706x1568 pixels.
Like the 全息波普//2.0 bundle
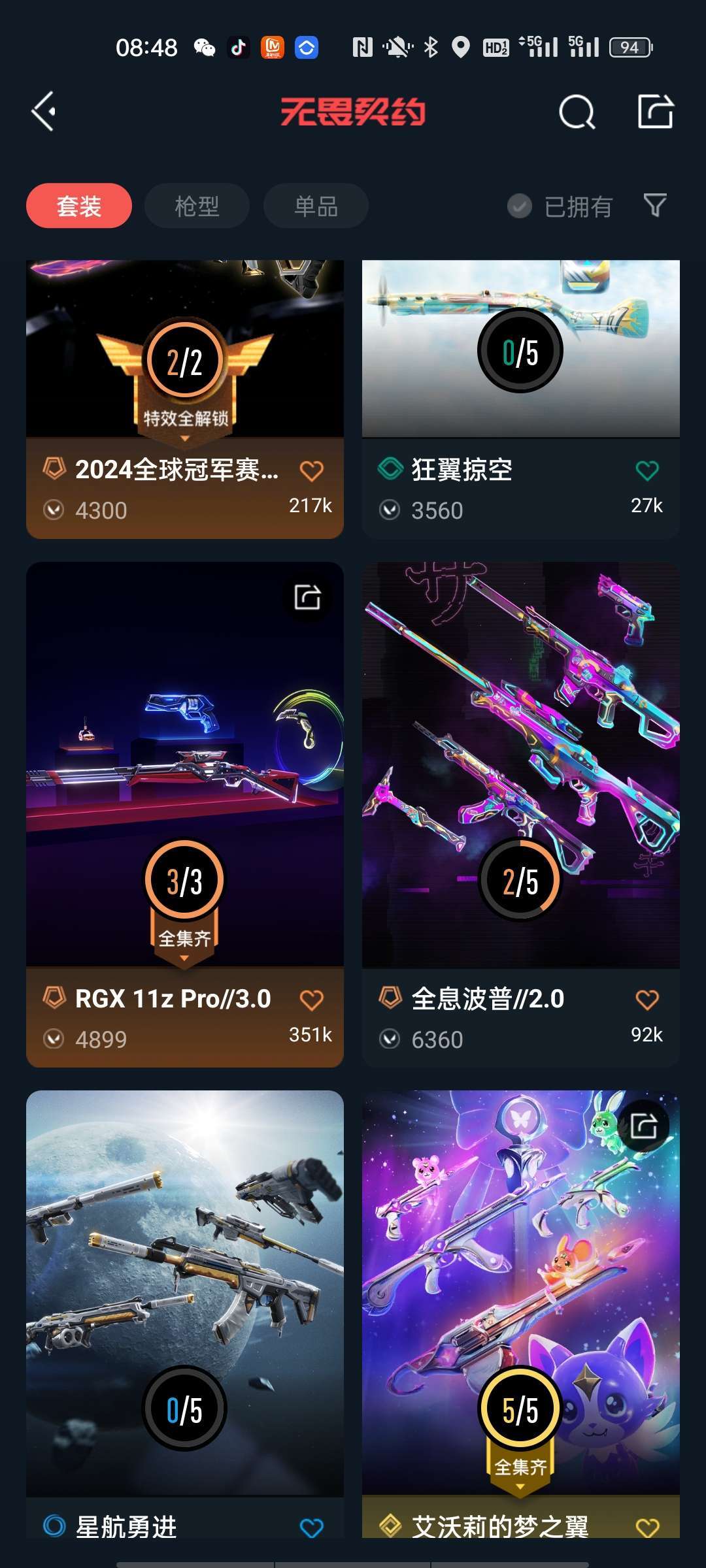pos(647,1000)
